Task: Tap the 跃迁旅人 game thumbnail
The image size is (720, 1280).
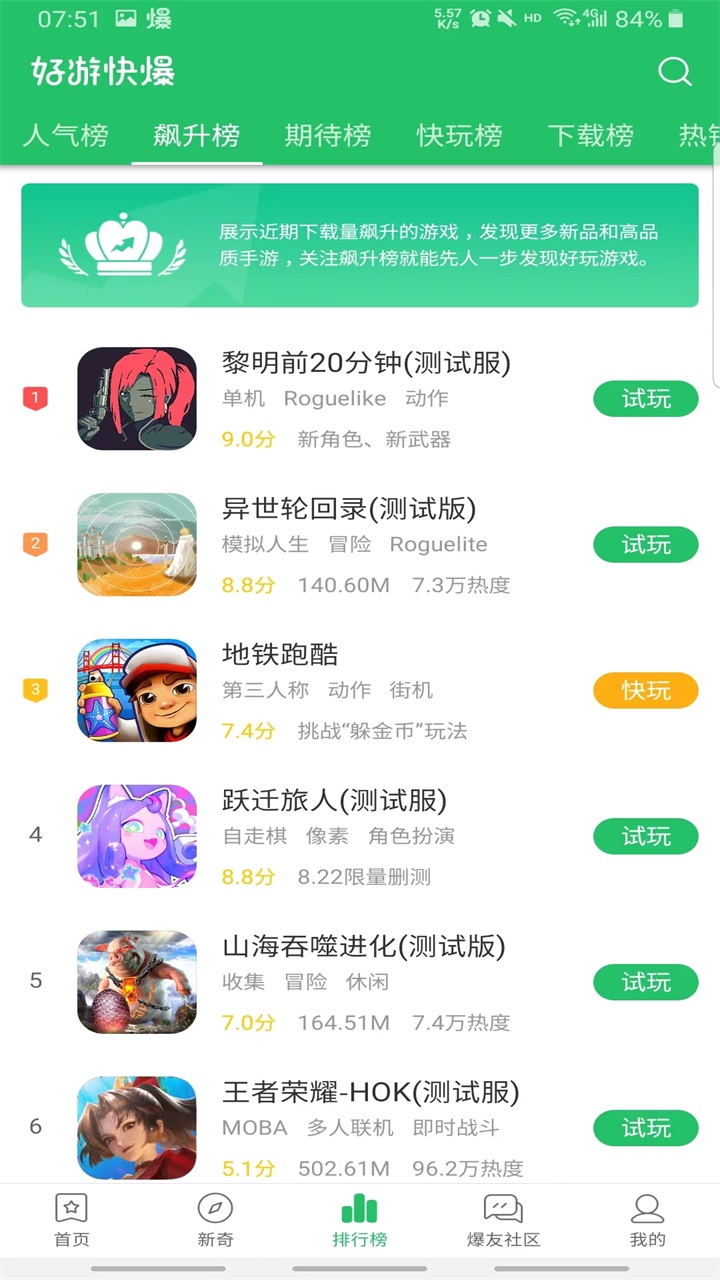Action: point(137,836)
